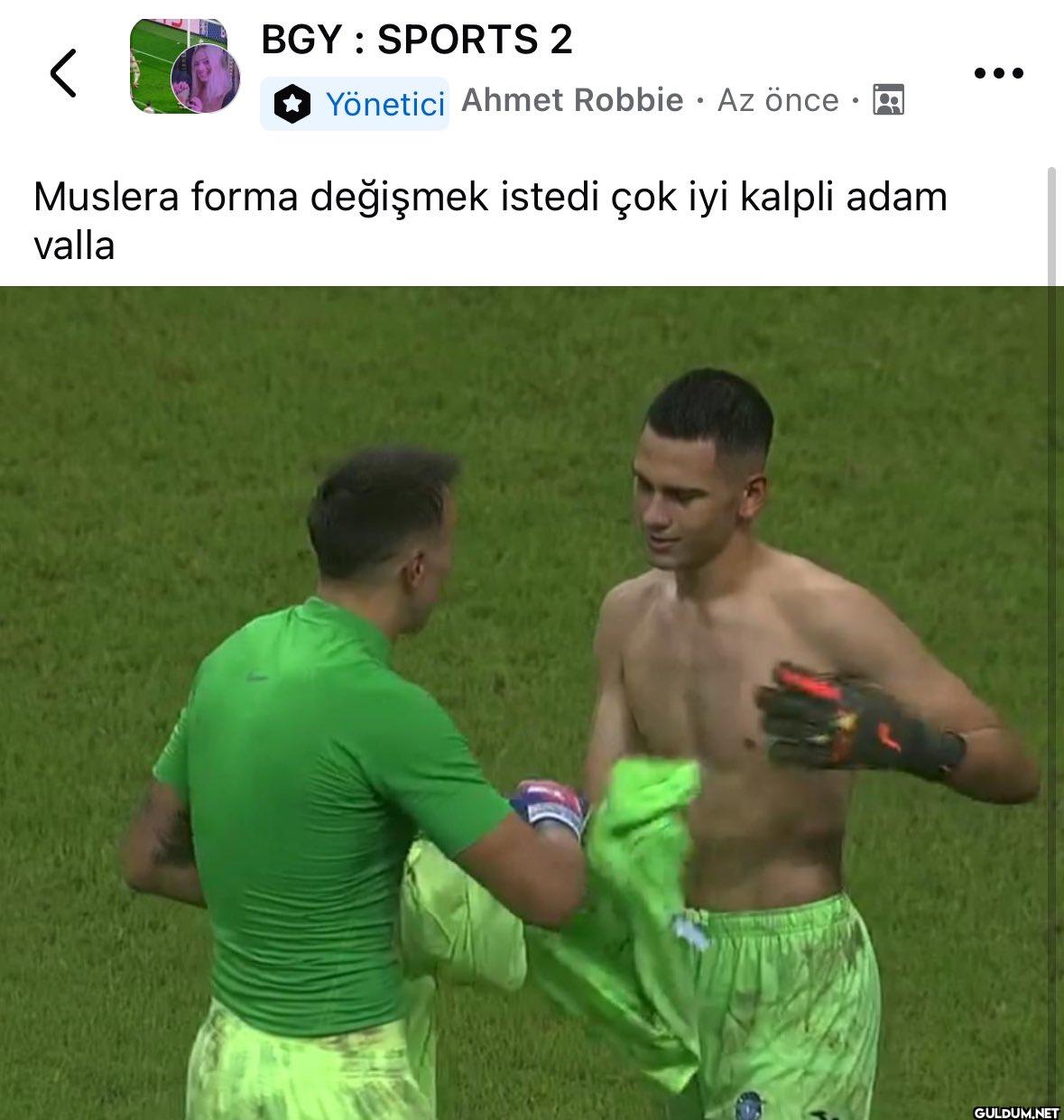
Task: Open the three-dot overflow menu
Action: click(x=998, y=73)
